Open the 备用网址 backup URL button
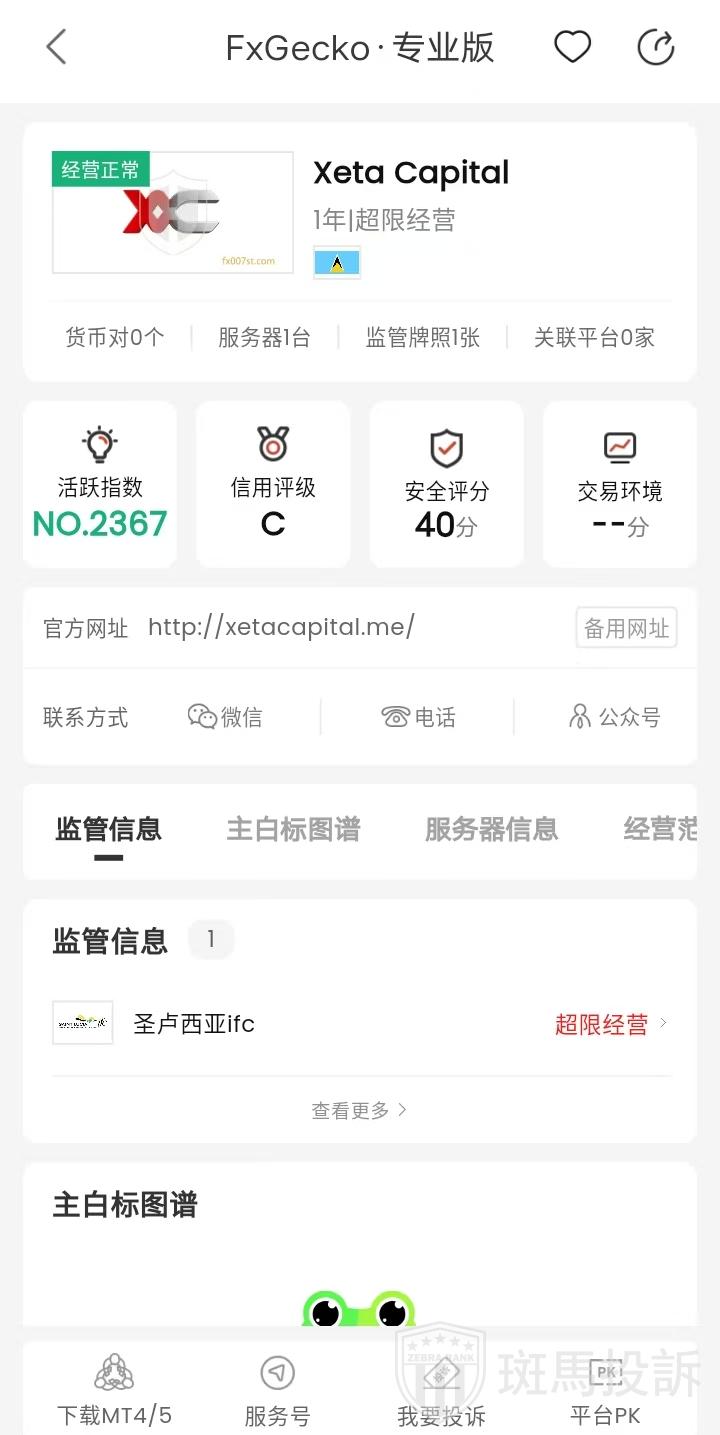 [626, 628]
